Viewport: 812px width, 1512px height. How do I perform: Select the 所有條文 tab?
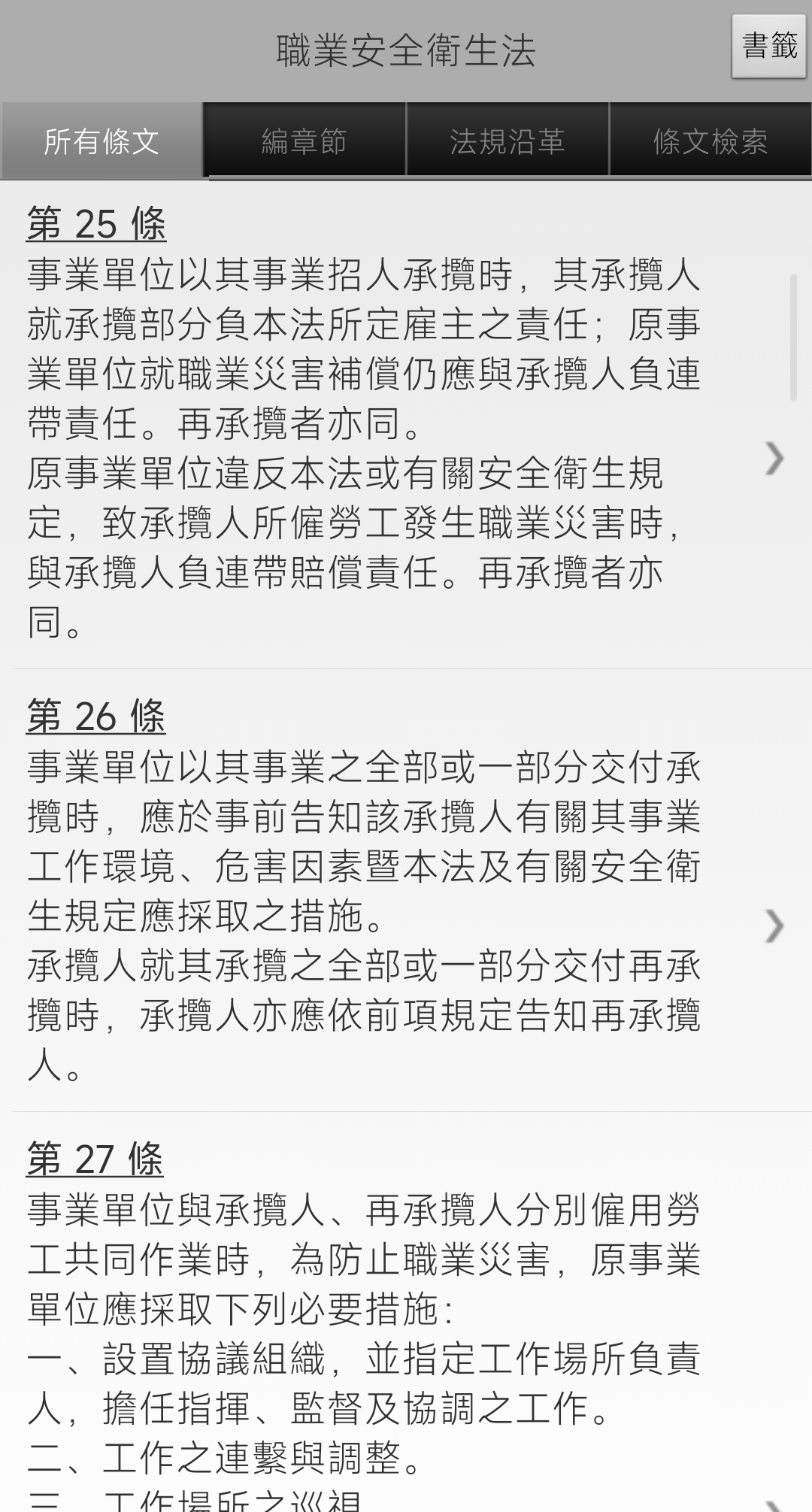101,141
